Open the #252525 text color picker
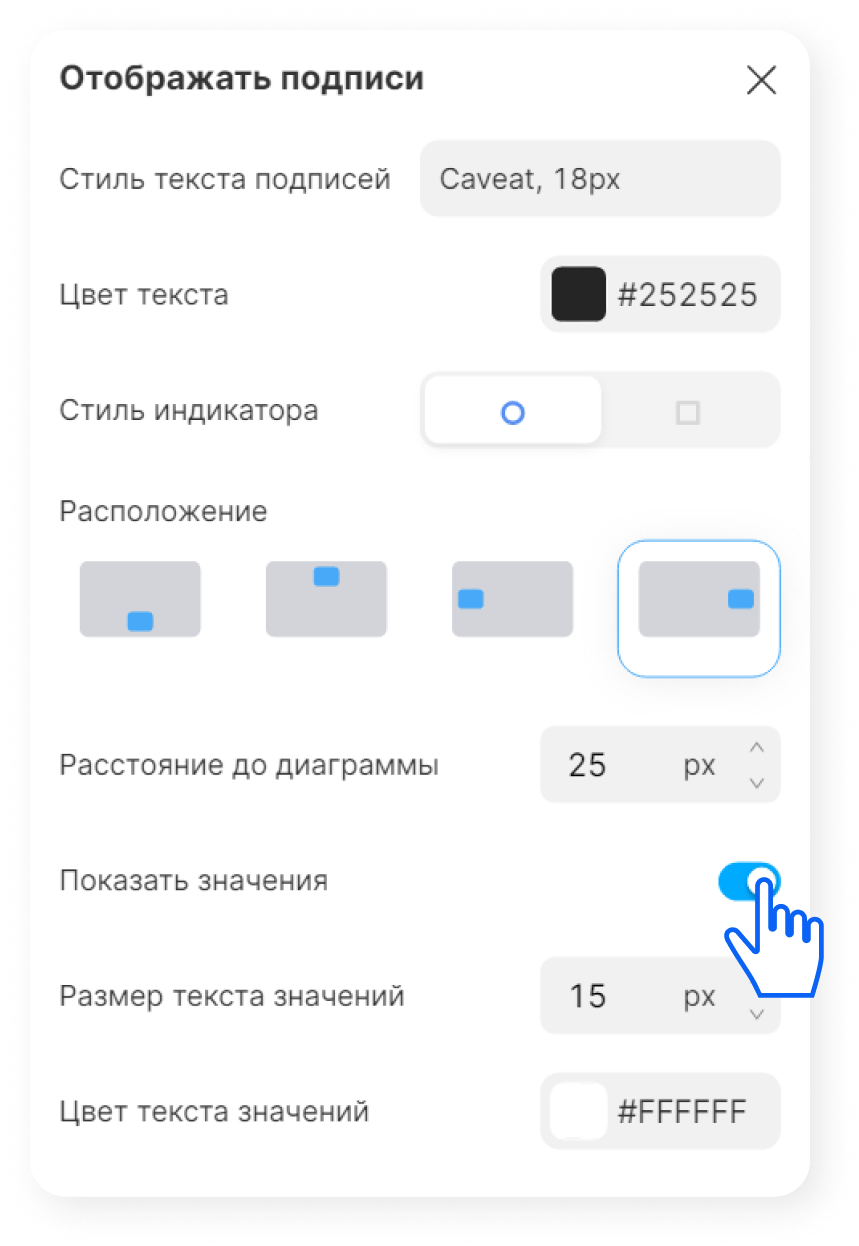The width and height of the screenshot is (859, 1246). click(579, 295)
